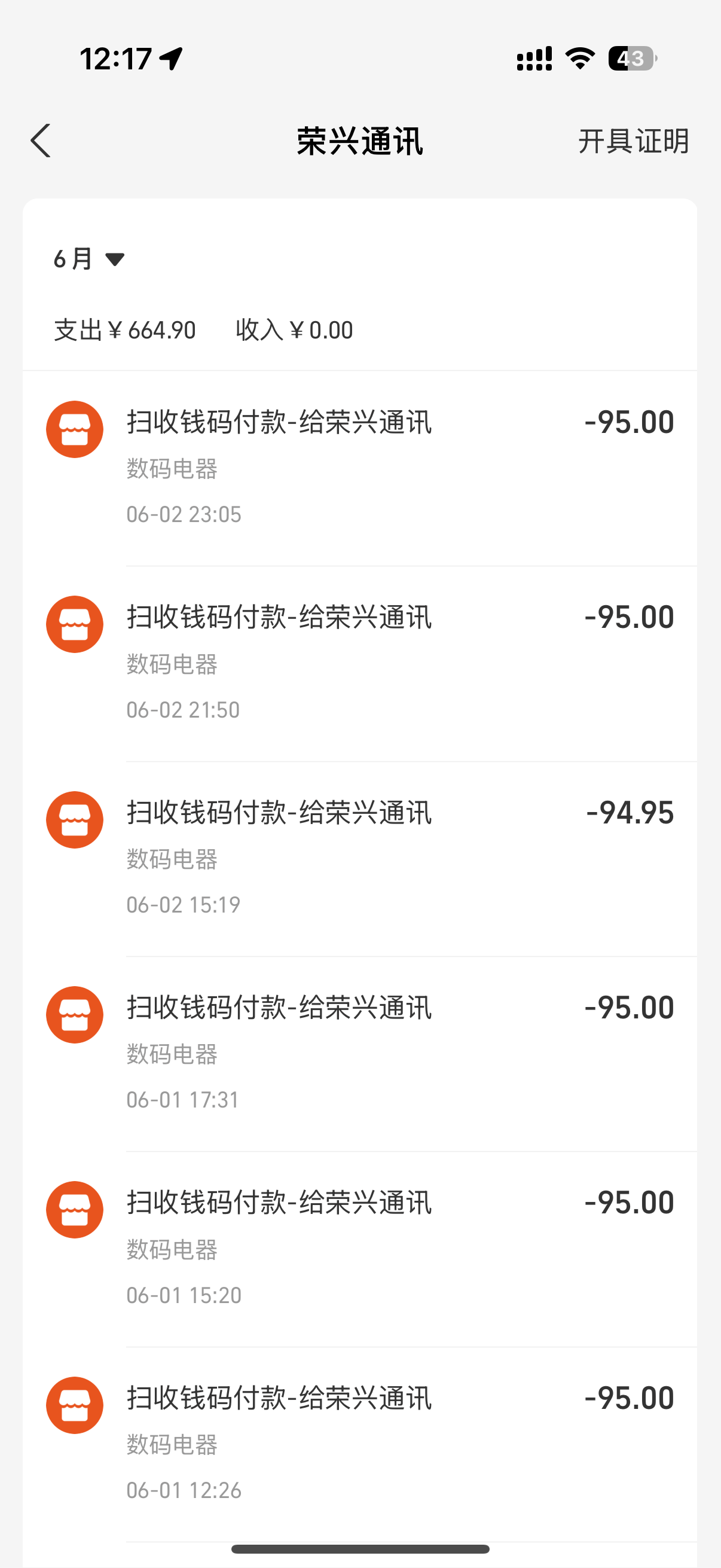
Task: Tap the store icon on the 06-02 21:50 transaction
Action: coord(74,623)
